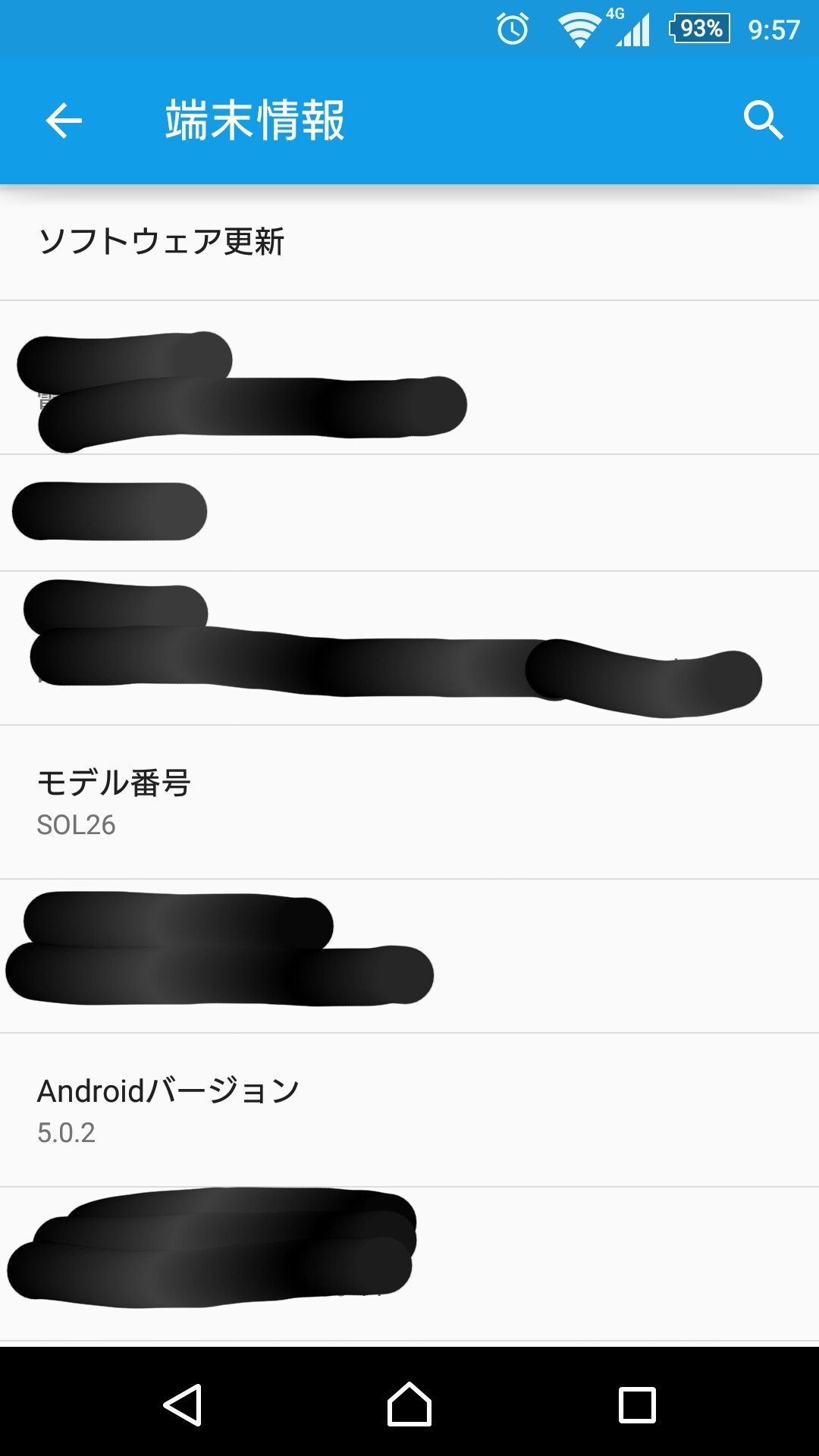Open the recent apps view
Viewport: 819px width, 1456px height.
pyautogui.click(x=637, y=1404)
